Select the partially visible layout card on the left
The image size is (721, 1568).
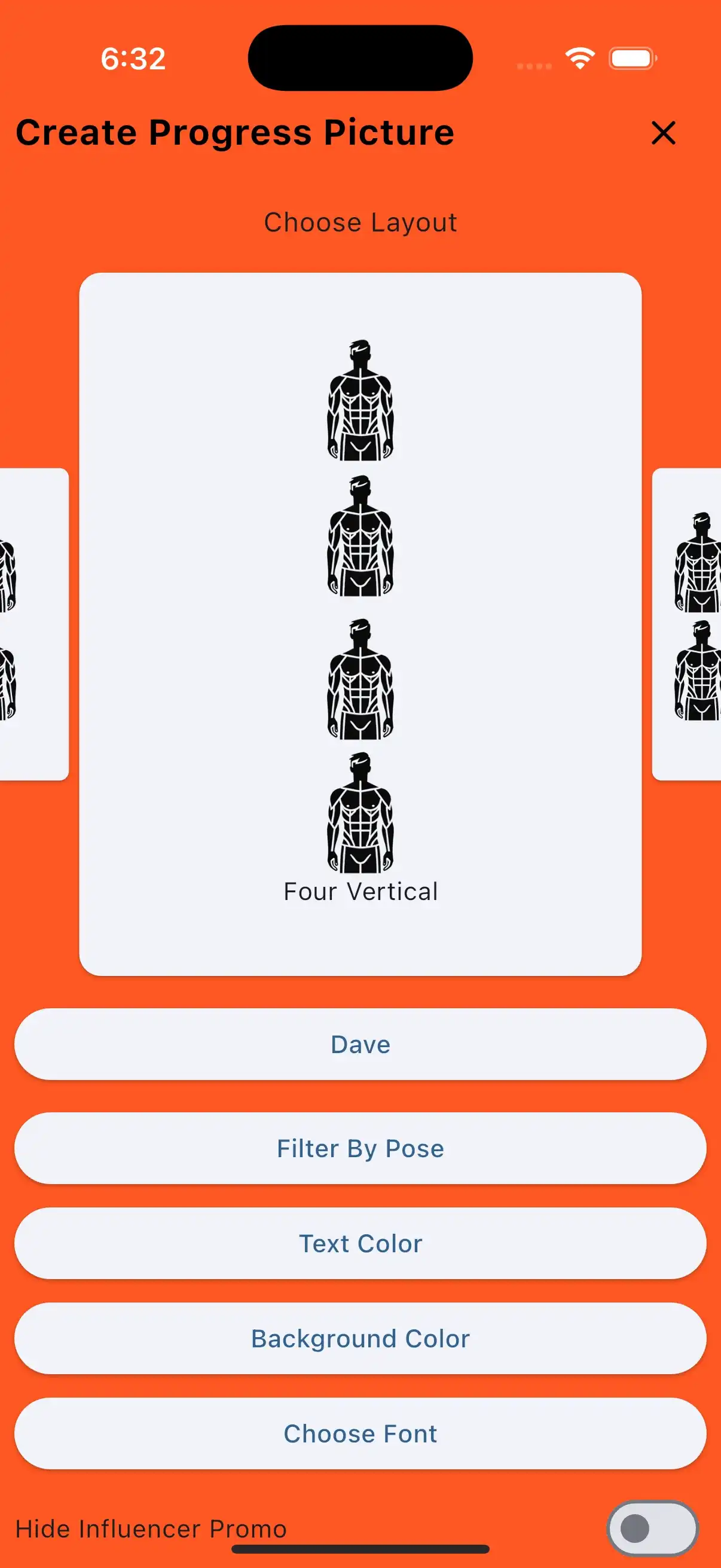33,623
